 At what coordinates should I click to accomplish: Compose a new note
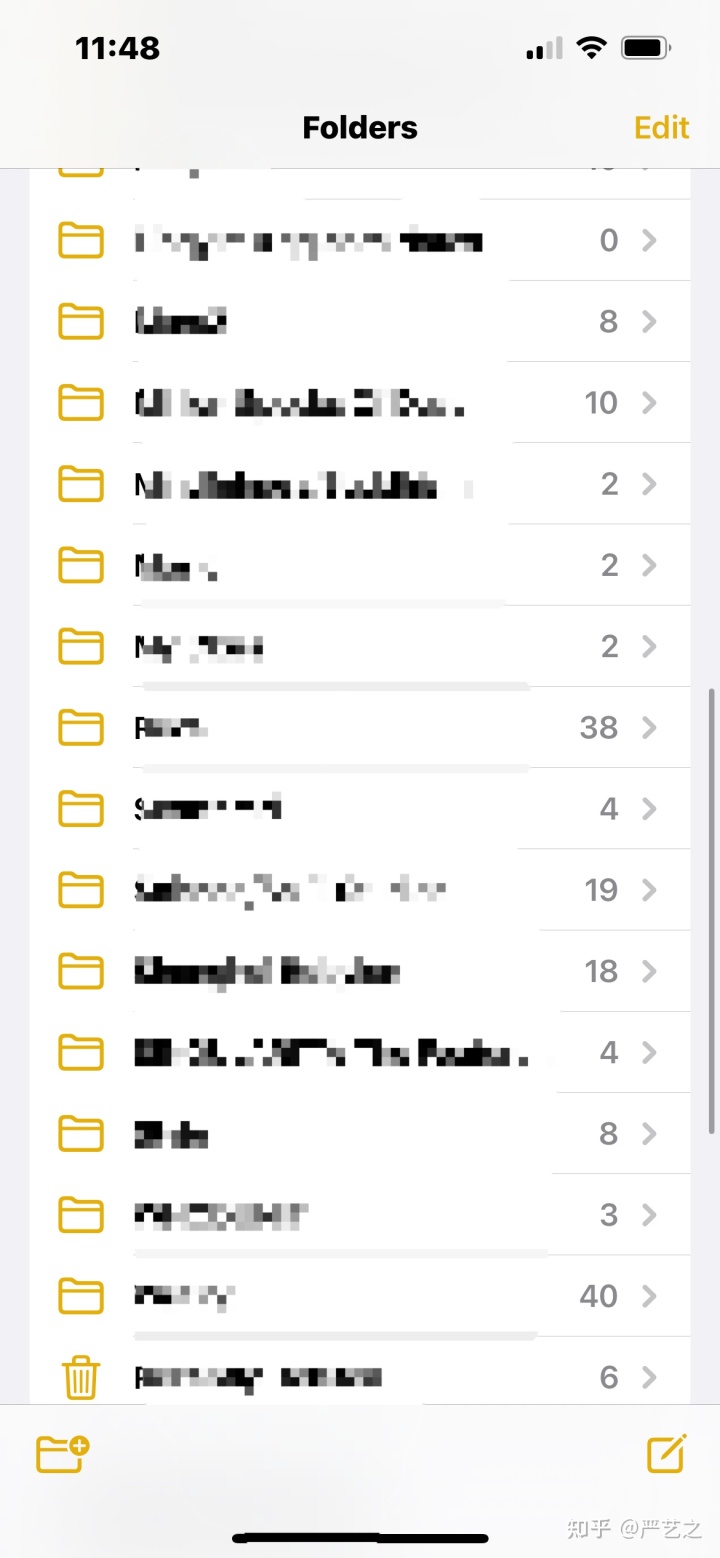pos(667,1453)
